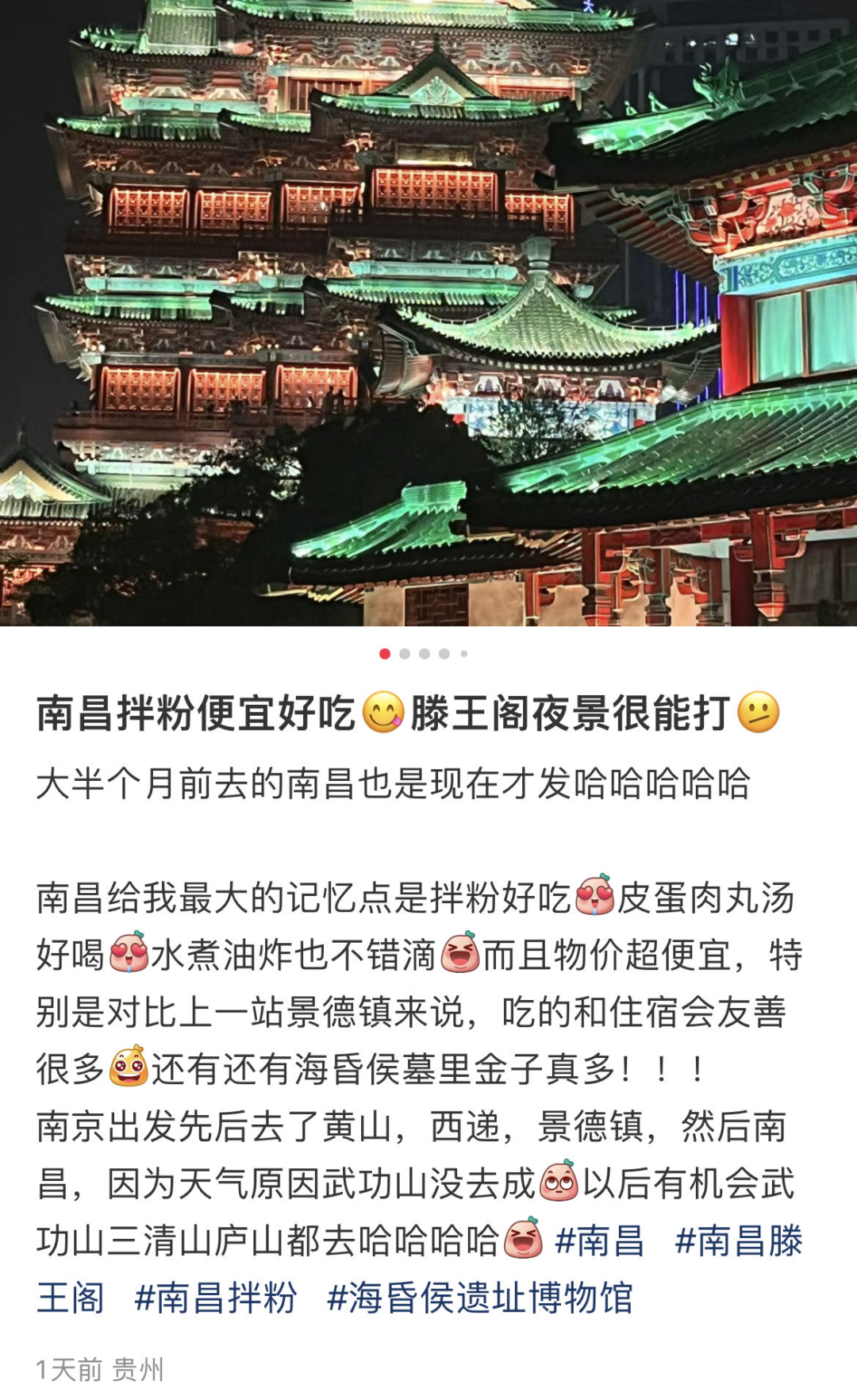Open the #海昏侯遗址博物馆 hashtag
The height and width of the screenshot is (1400, 857).
click(x=479, y=1298)
